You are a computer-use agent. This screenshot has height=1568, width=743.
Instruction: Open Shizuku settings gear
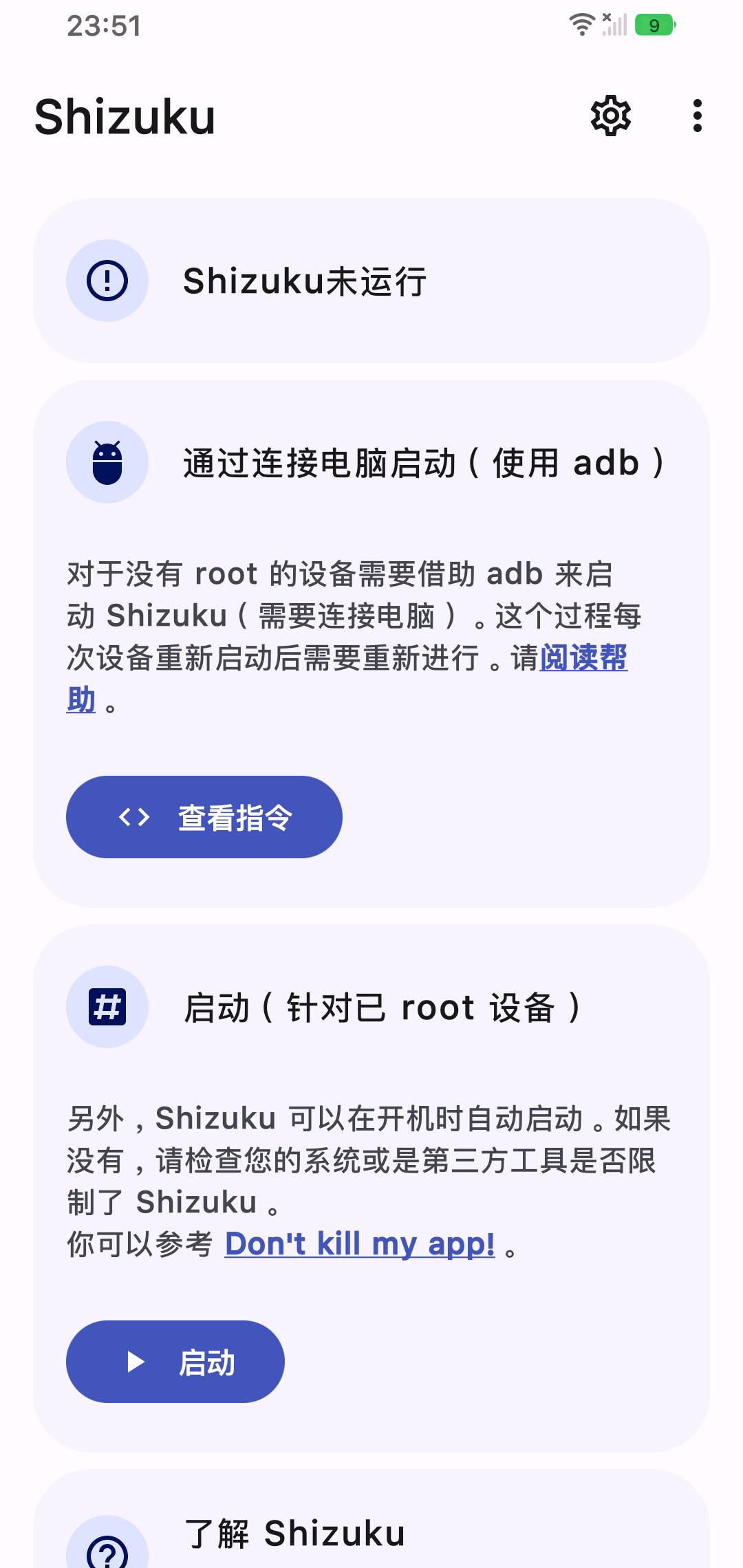(x=610, y=116)
